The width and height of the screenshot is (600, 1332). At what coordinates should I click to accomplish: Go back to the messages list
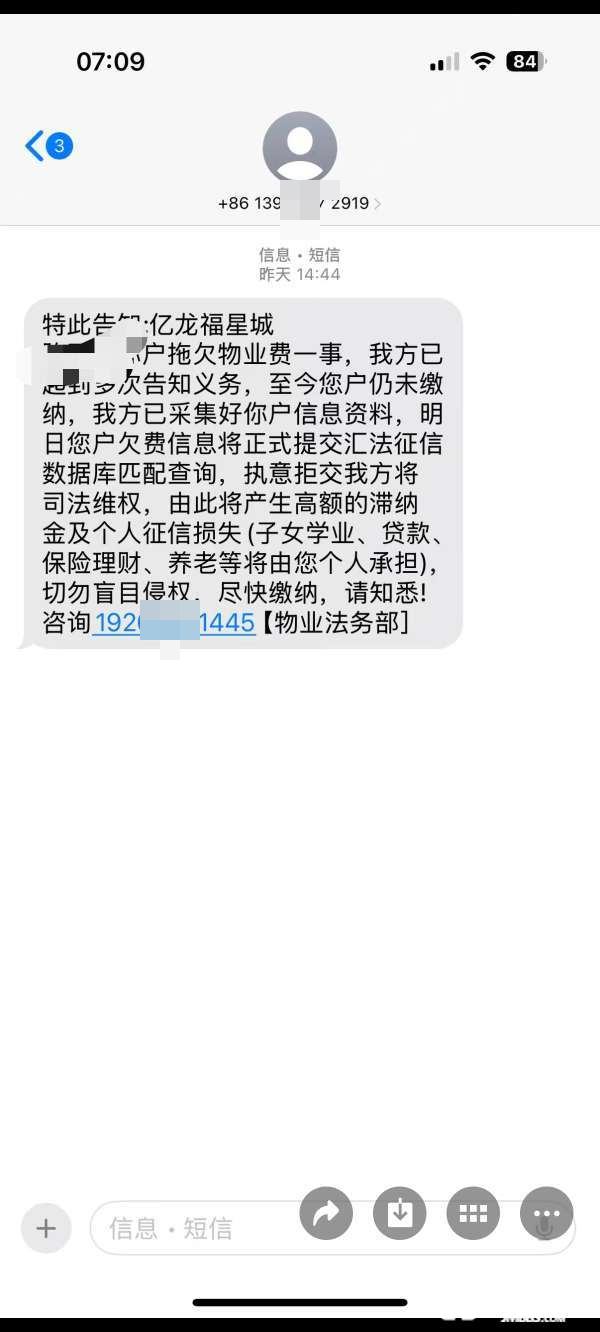[x=47, y=147]
